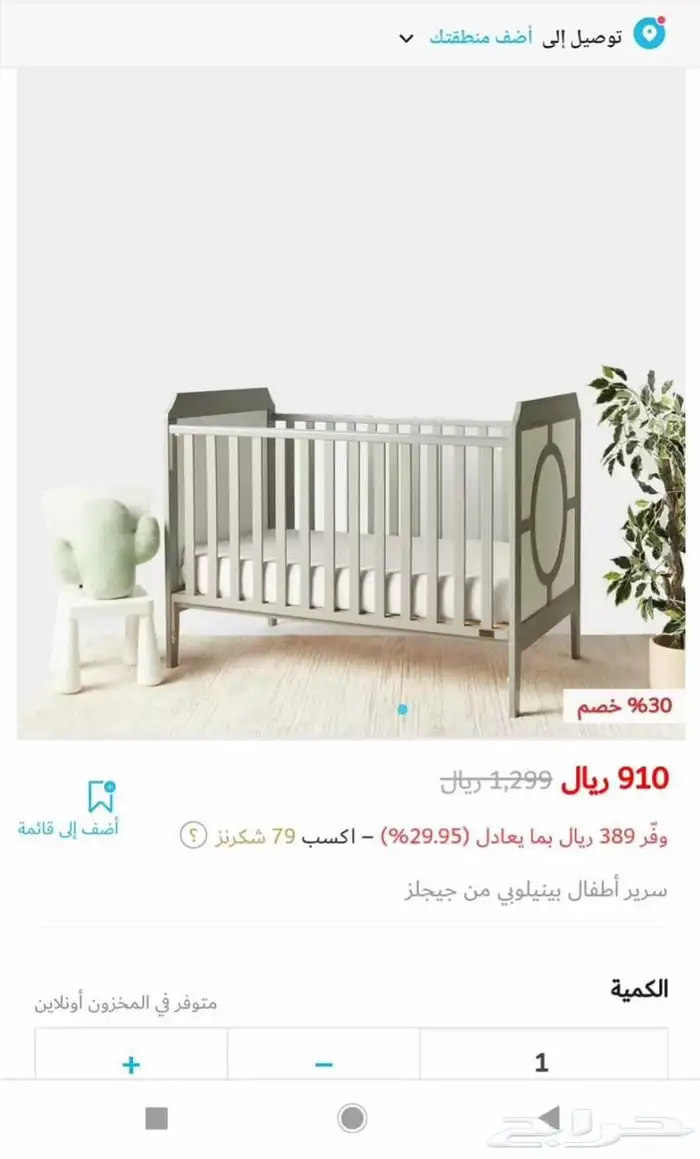This screenshot has height=1159, width=700.
Task: Open the delivery area dropdown
Action: coord(406,38)
